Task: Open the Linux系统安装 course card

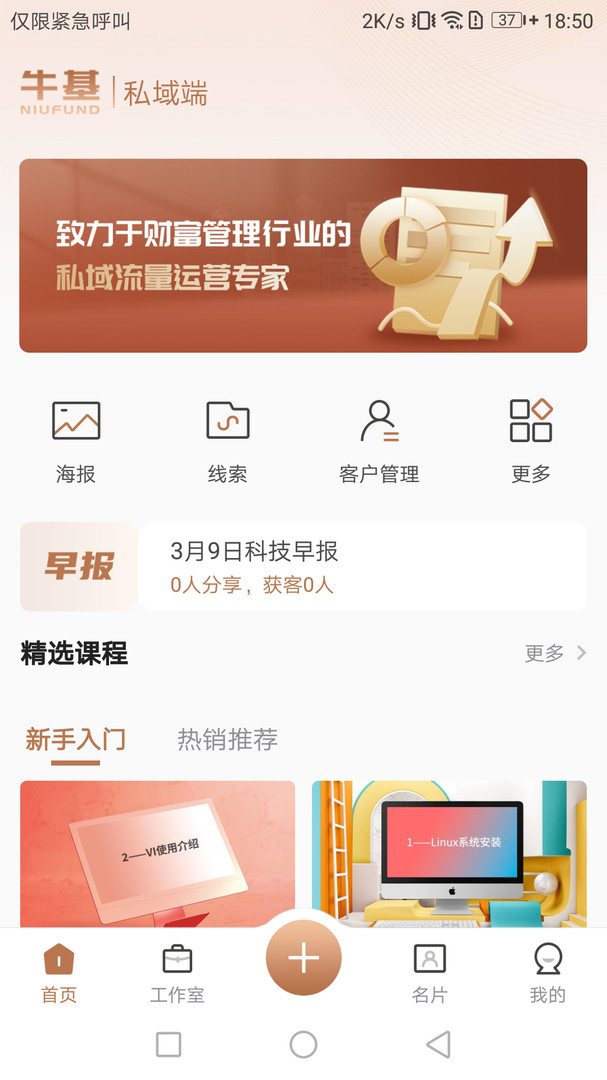Action: pyautogui.click(x=449, y=854)
